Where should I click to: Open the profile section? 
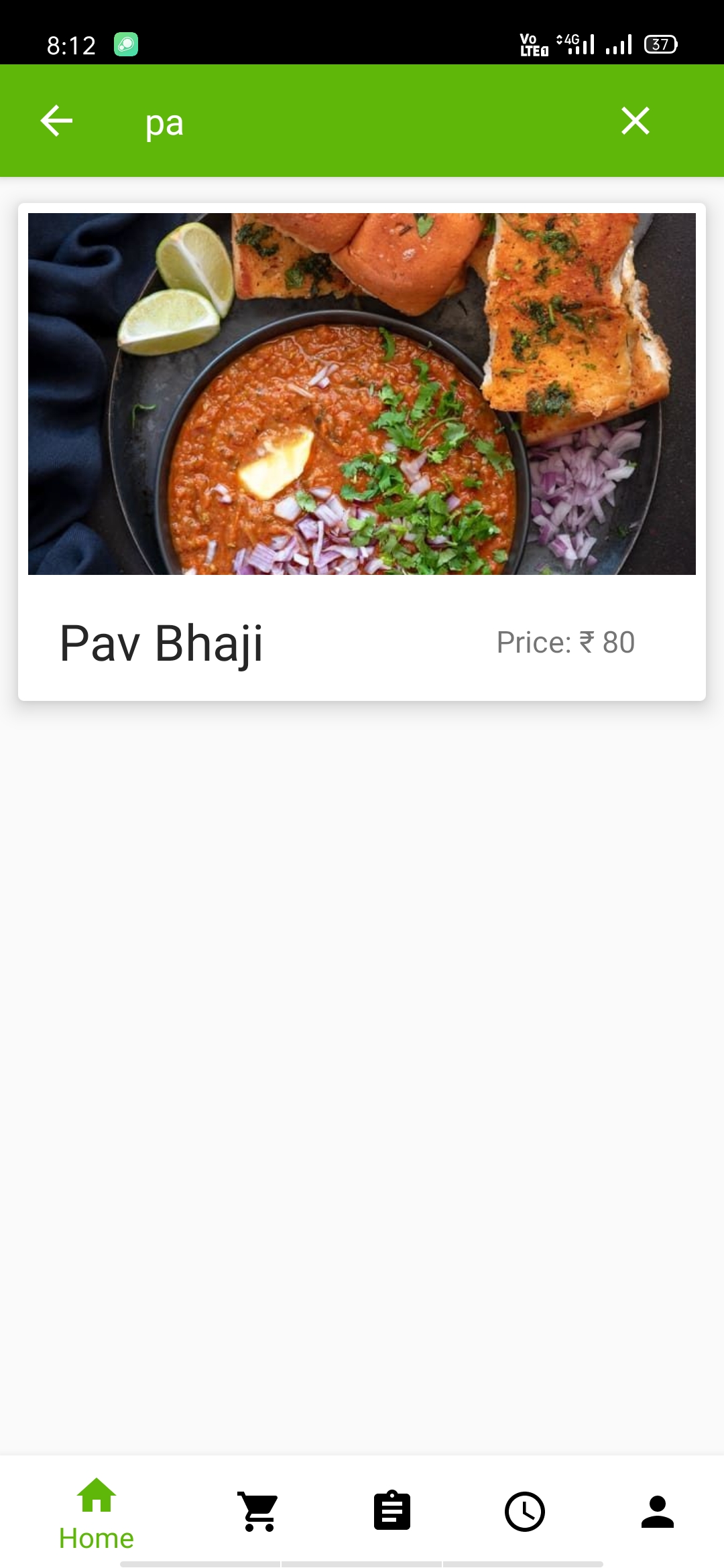[657, 1512]
